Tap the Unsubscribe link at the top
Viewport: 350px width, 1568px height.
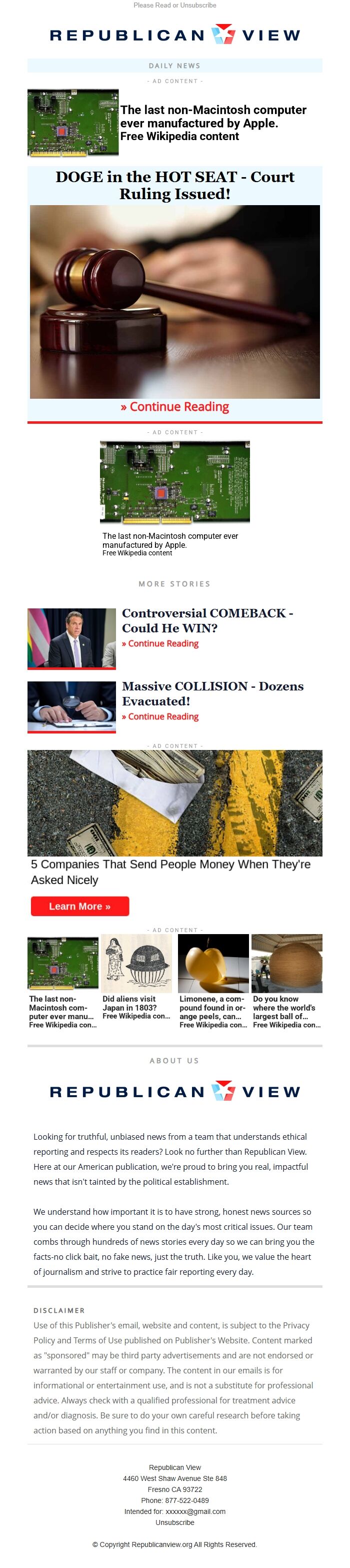pos(198,5)
